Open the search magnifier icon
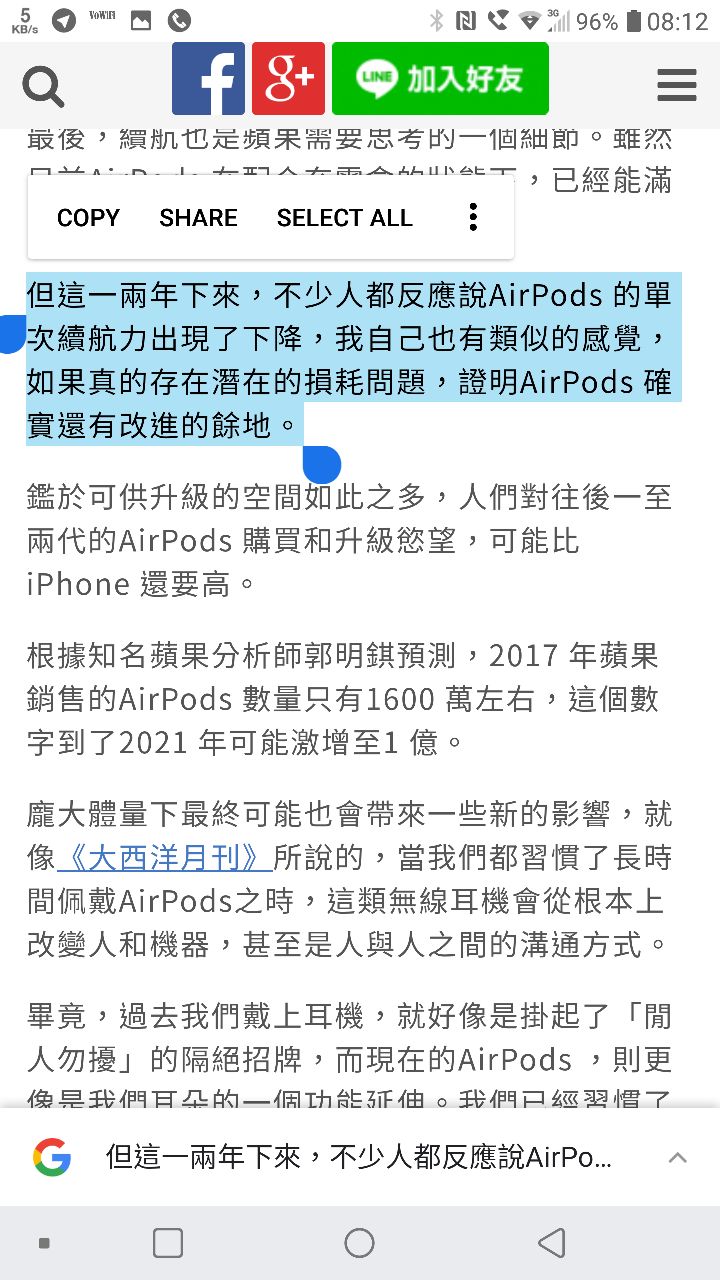This screenshot has width=720, height=1280. (x=43, y=87)
